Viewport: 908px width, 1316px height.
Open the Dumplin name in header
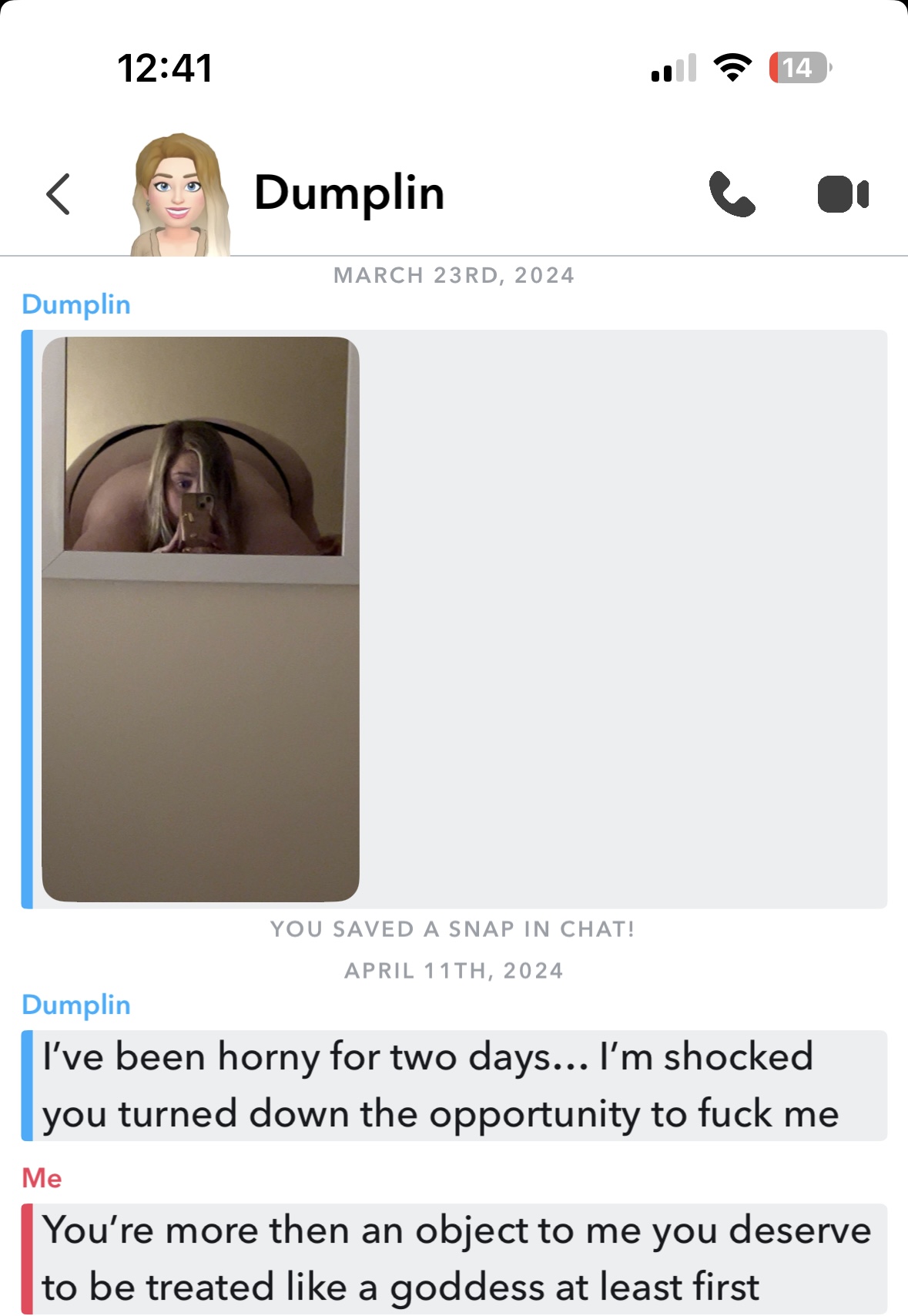tap(349, 193)
